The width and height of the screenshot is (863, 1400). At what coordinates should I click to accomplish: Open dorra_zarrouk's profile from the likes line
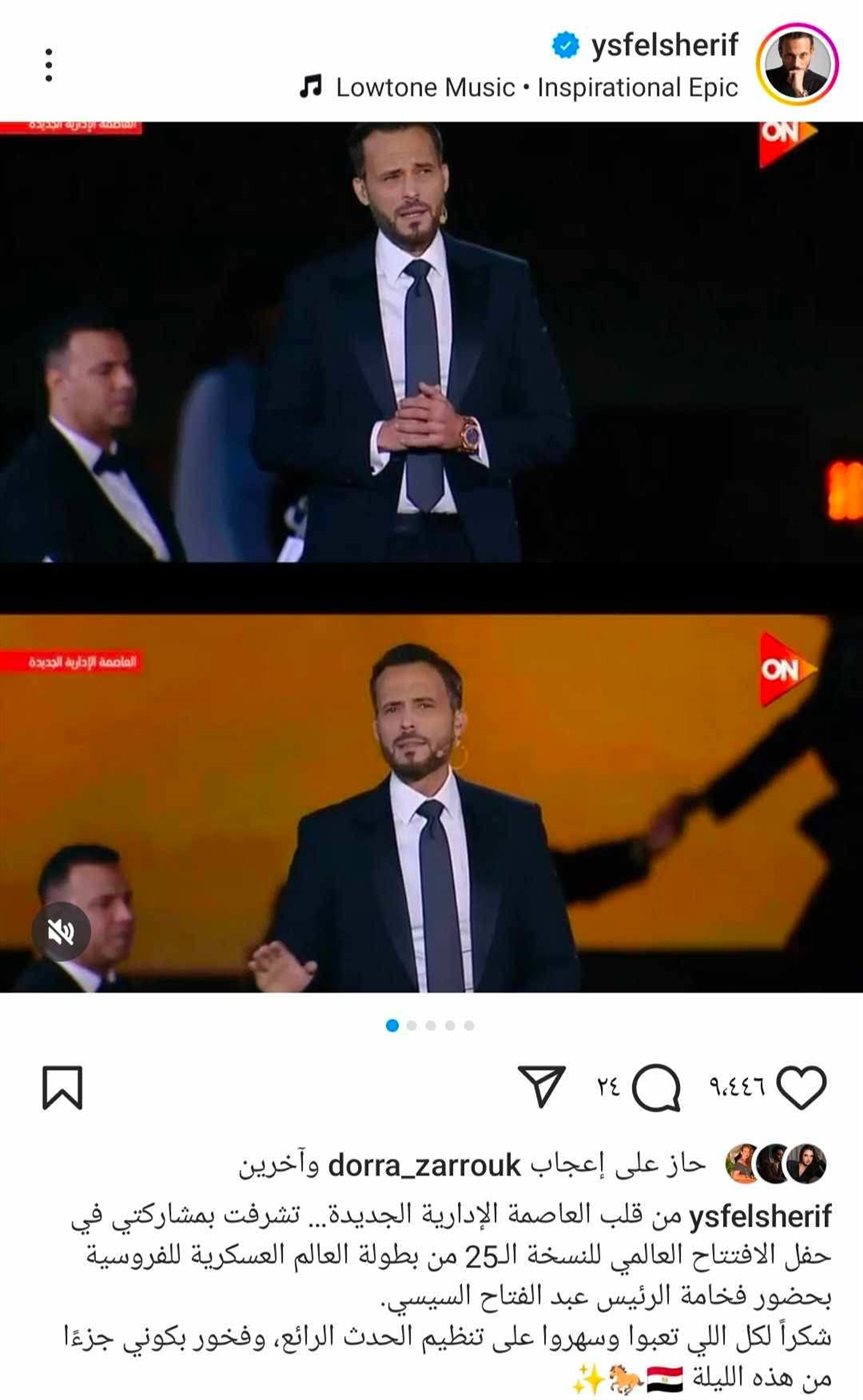coord(425,1165)
